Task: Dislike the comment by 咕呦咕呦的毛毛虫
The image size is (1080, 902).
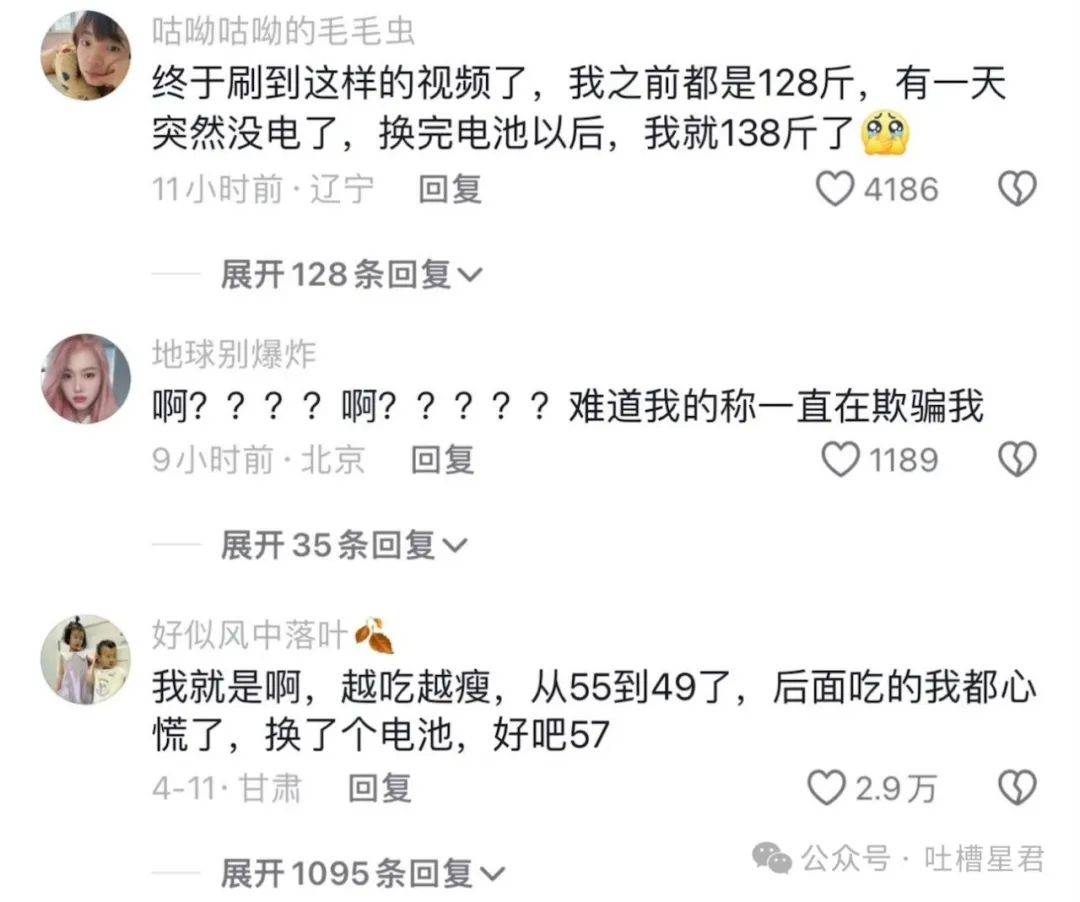Action: [1017, 189]
